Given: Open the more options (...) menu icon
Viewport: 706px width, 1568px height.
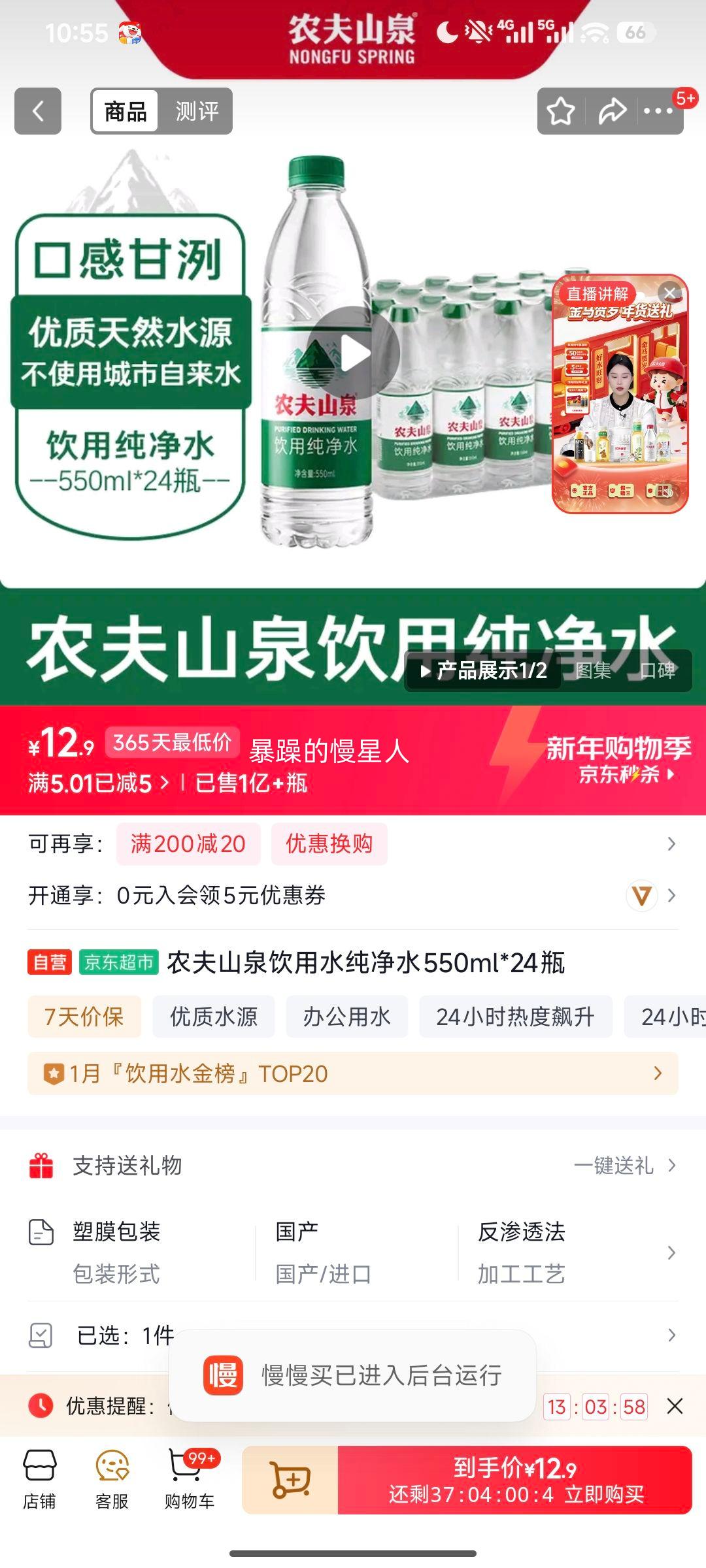Looking at the screenshot, I should [x=656, y=111].
